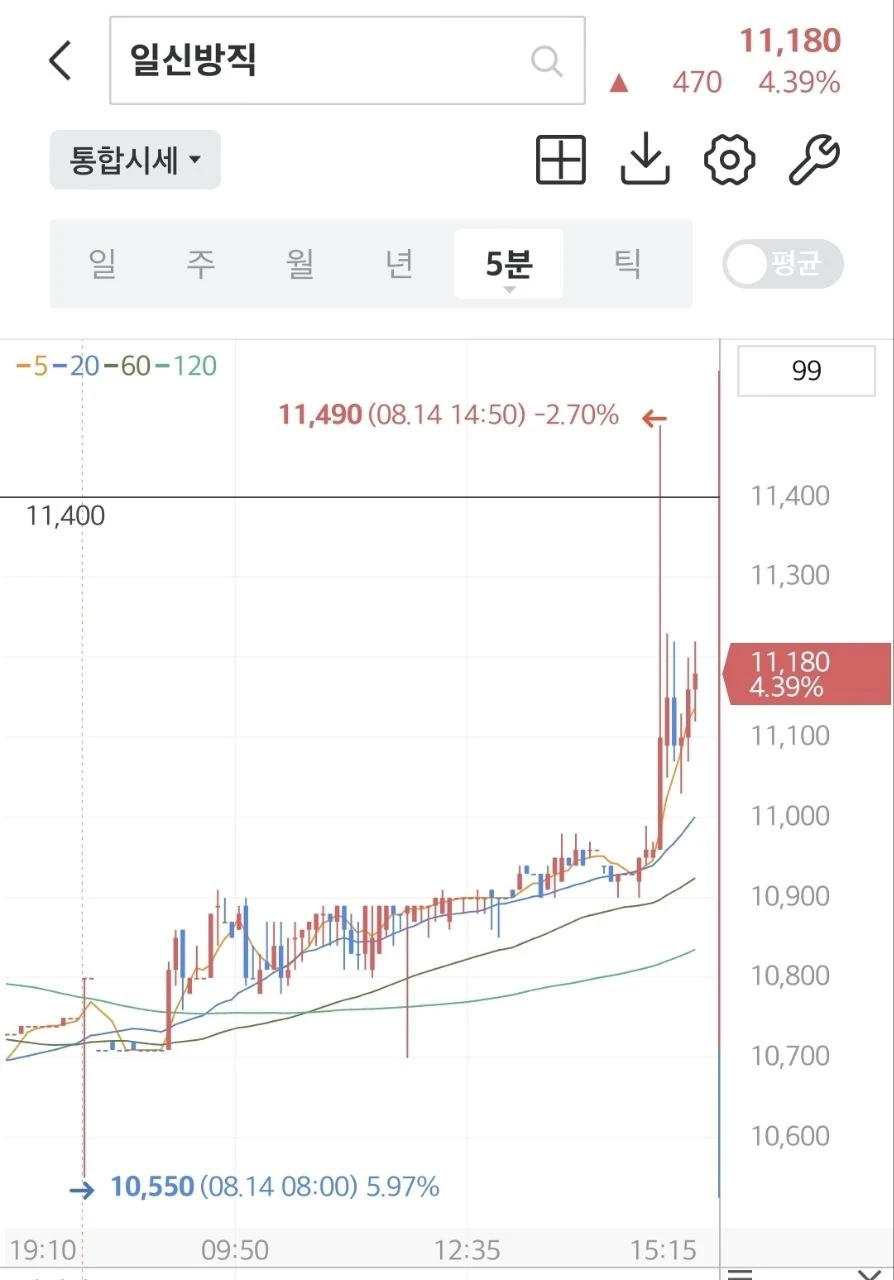Image resolution: width=894 pixels, height=1280 pixels.
Task: Open chart settings gear
Action: (x=729, y=160)
